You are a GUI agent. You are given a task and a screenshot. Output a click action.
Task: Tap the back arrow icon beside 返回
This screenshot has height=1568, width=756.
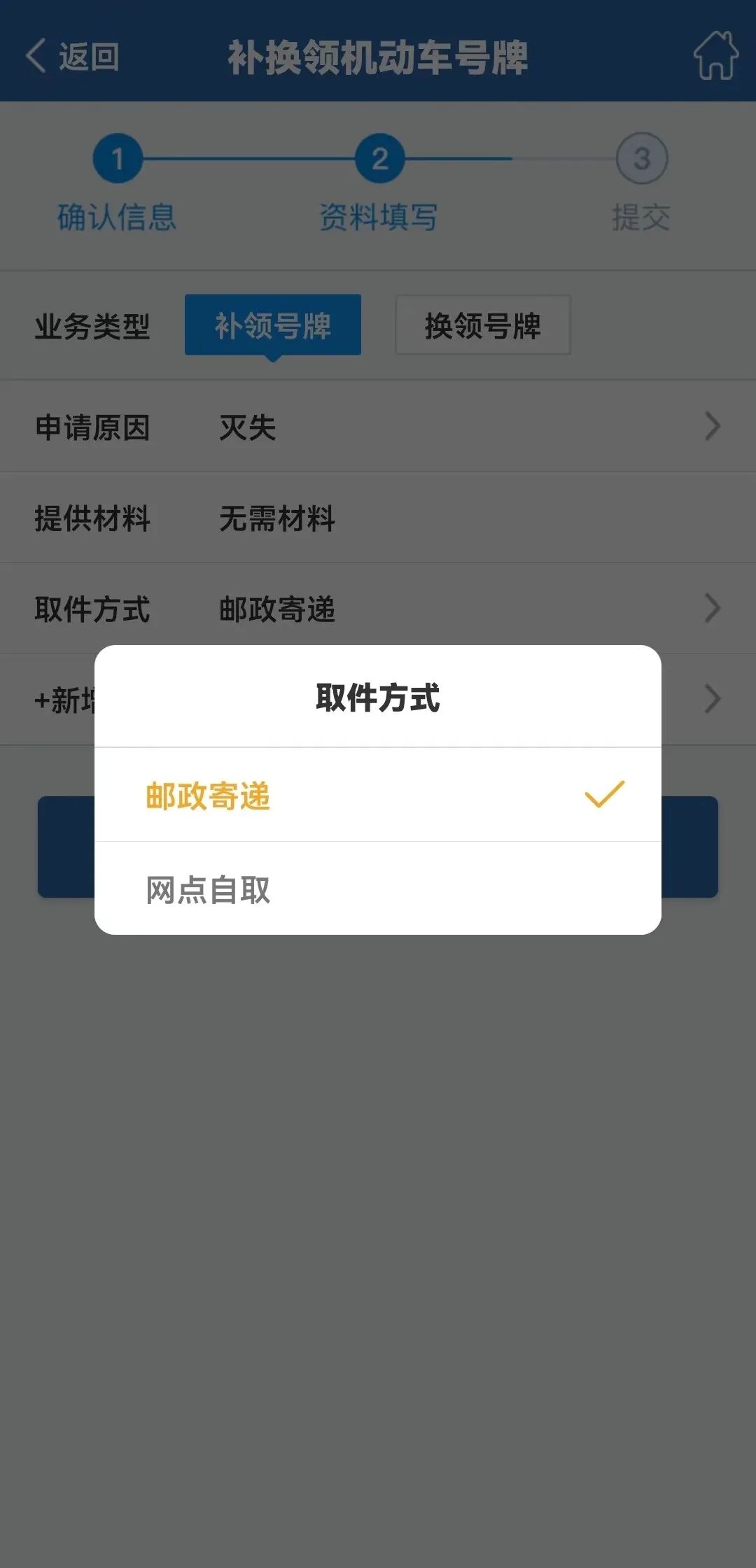click(36, 56)
